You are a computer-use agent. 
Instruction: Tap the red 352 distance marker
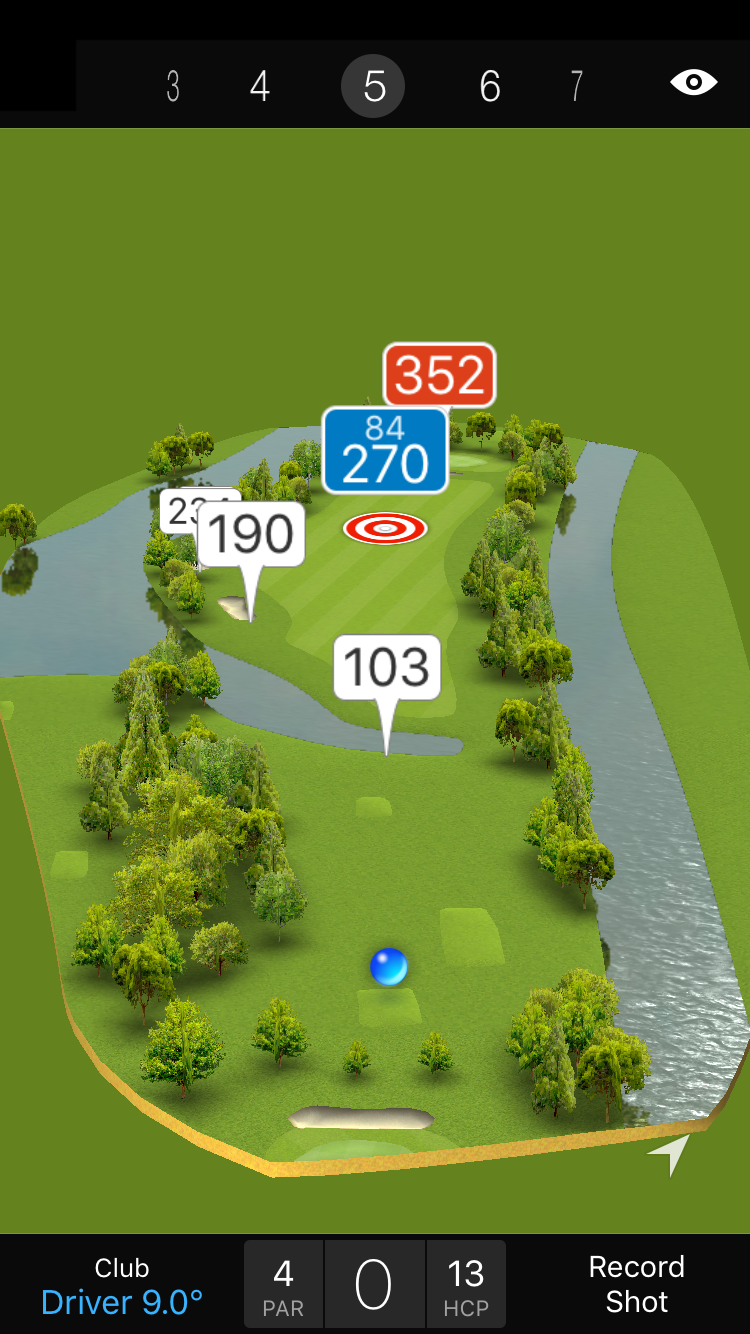440,375
